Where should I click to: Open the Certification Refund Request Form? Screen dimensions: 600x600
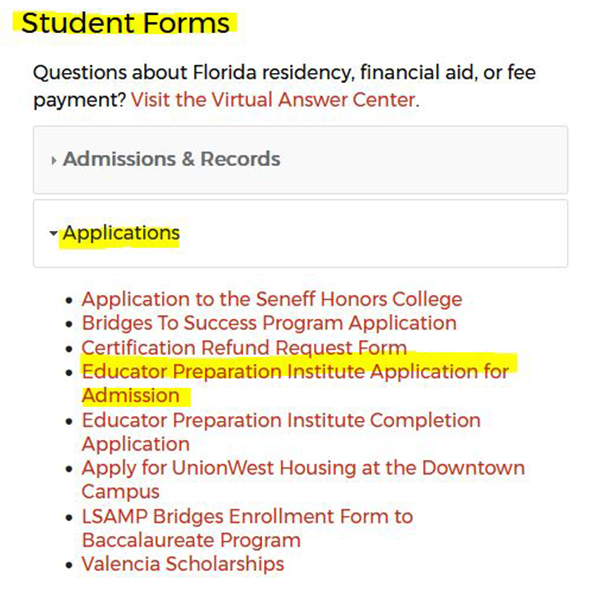pyautogui.click(x=243, y=348)
